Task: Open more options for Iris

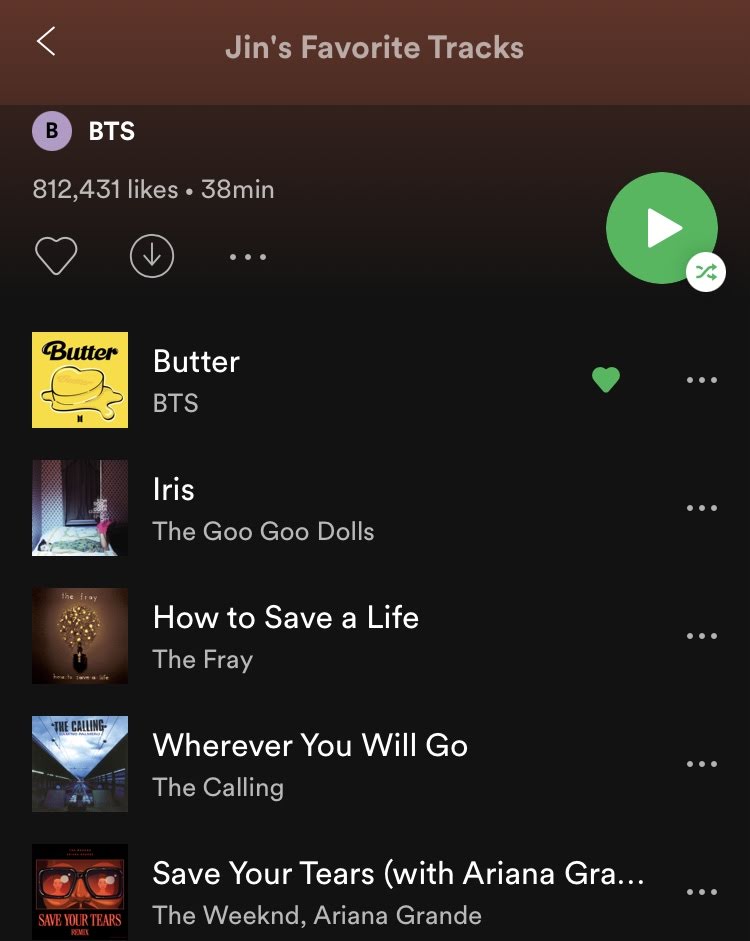Action: click(702, 508)
